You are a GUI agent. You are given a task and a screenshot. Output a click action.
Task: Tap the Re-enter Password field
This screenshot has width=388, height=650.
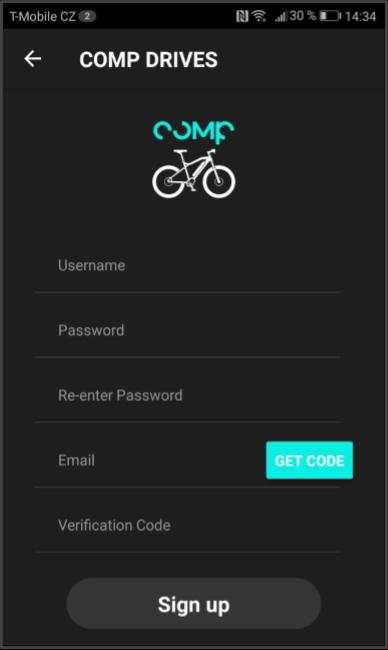point(187,395)
